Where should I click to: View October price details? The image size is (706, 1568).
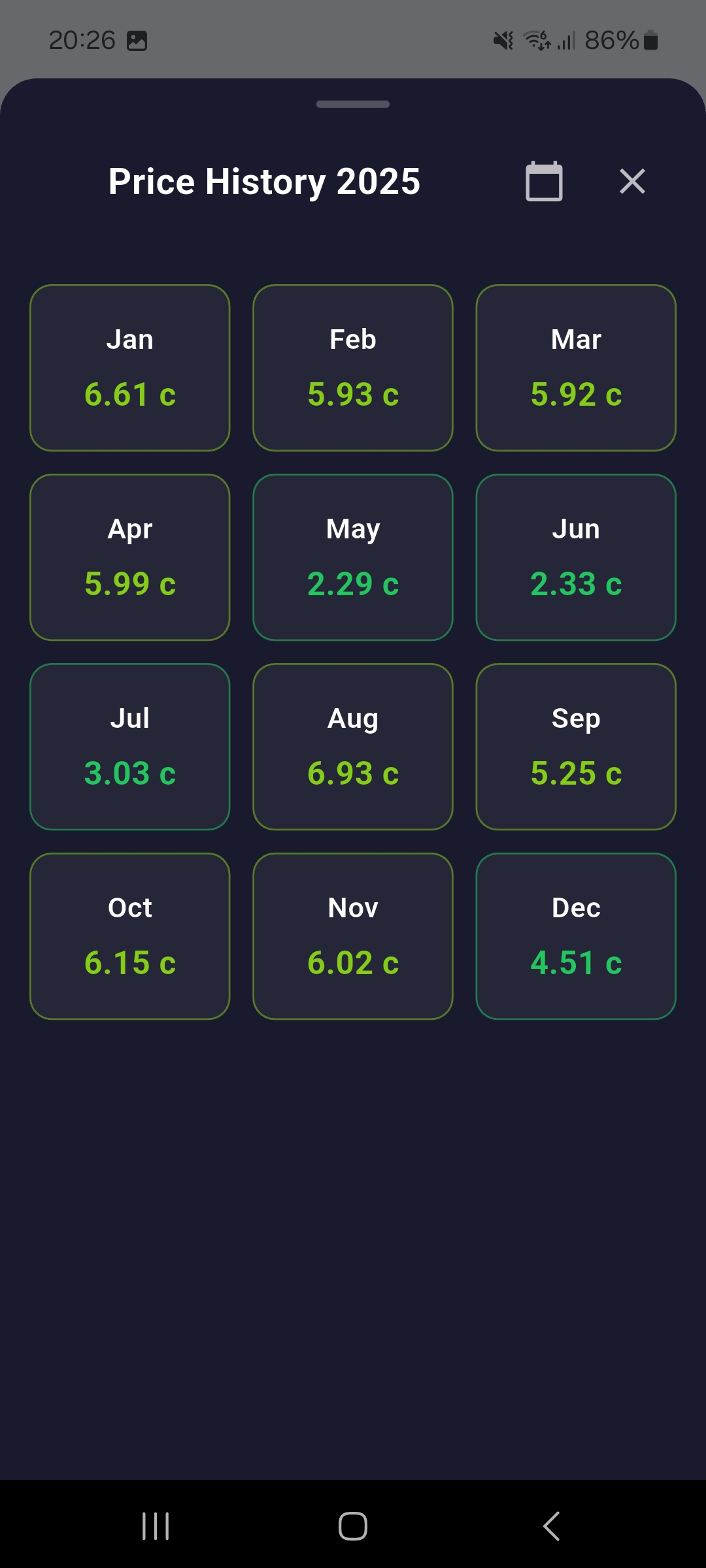[130, 936]
